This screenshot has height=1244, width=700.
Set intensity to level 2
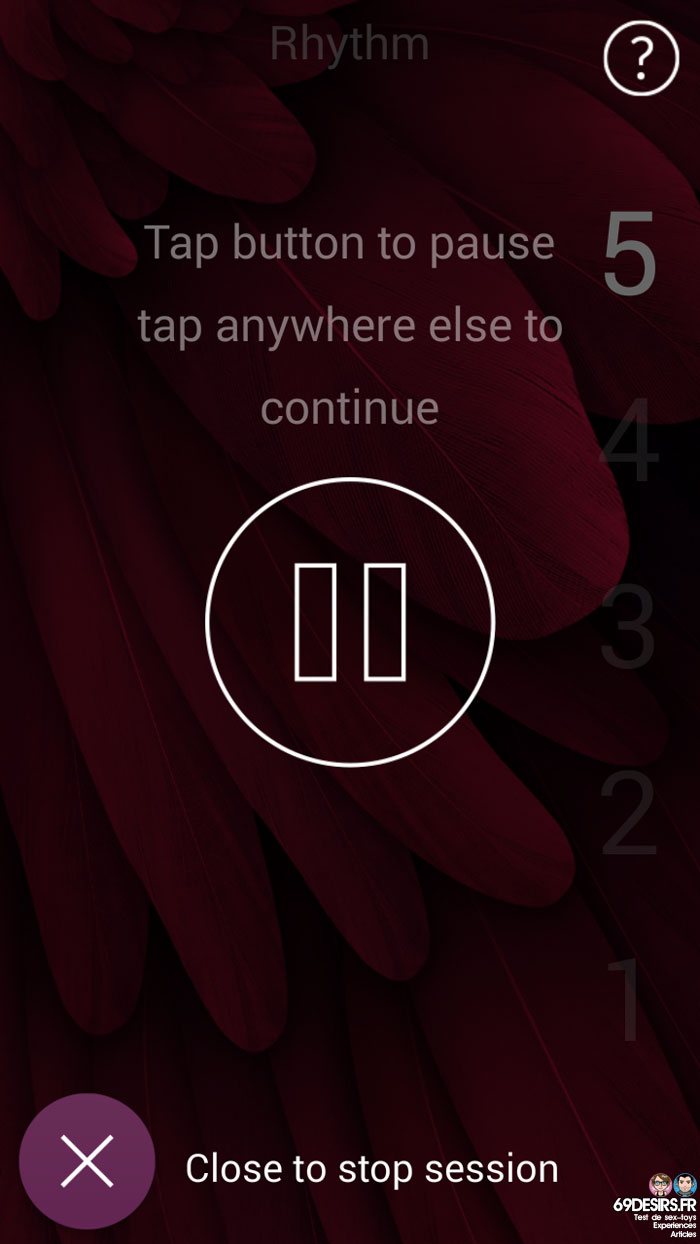(630, 813)
